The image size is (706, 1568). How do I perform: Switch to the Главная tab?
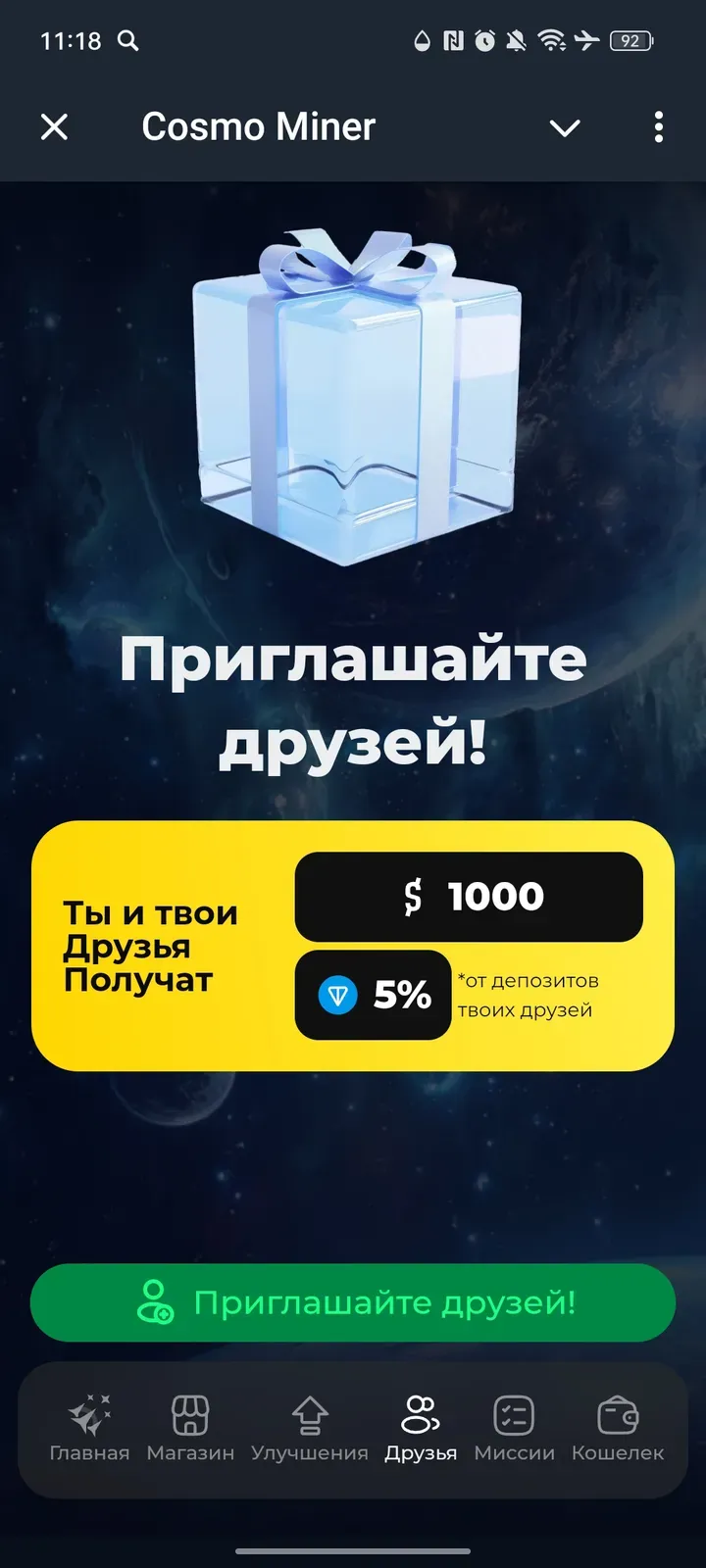coord(89,1428)
